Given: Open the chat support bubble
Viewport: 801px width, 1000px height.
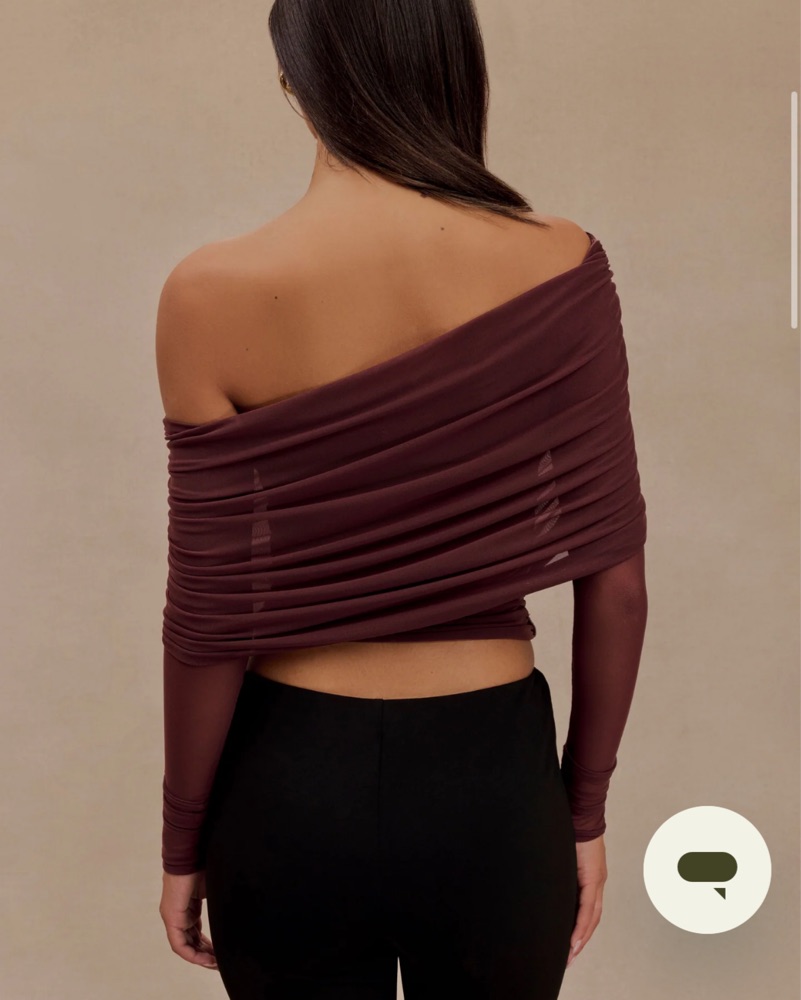Looking at the screenshot, I should click(706, 869).
